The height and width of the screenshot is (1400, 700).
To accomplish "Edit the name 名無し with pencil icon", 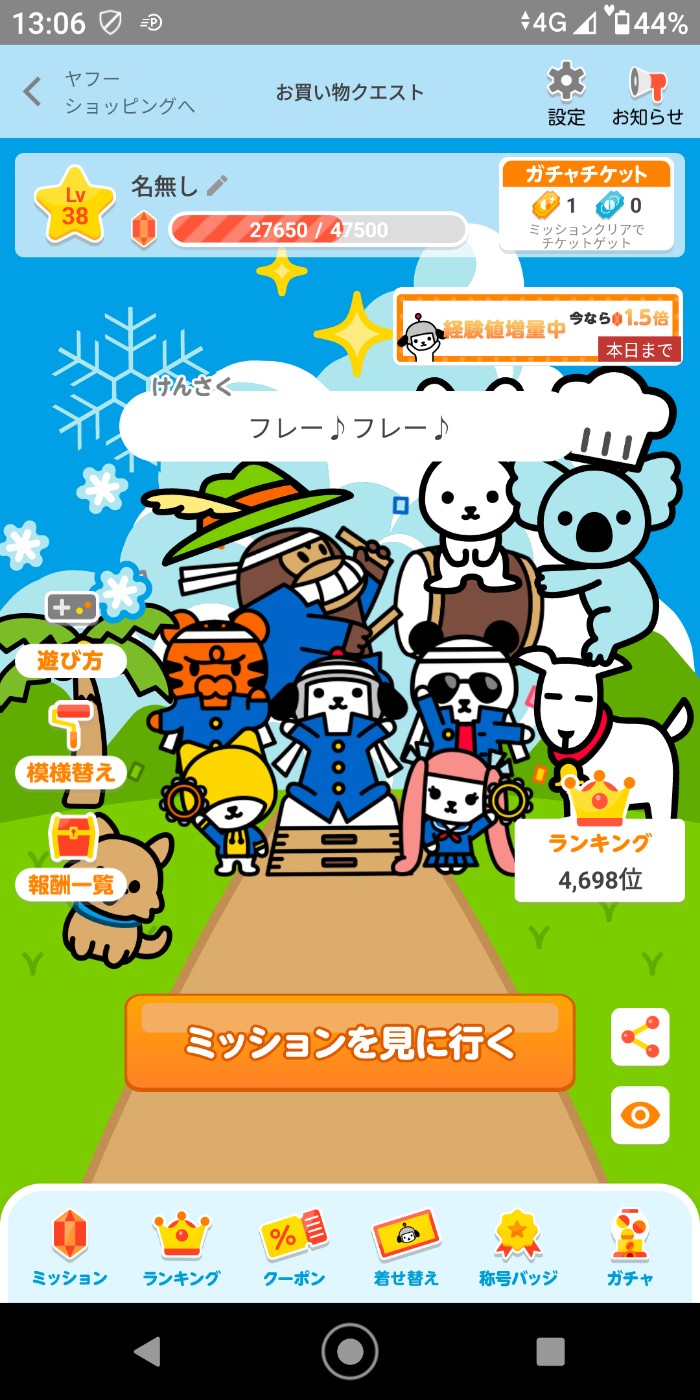I will pyautogui.click(x=218, y=185).
